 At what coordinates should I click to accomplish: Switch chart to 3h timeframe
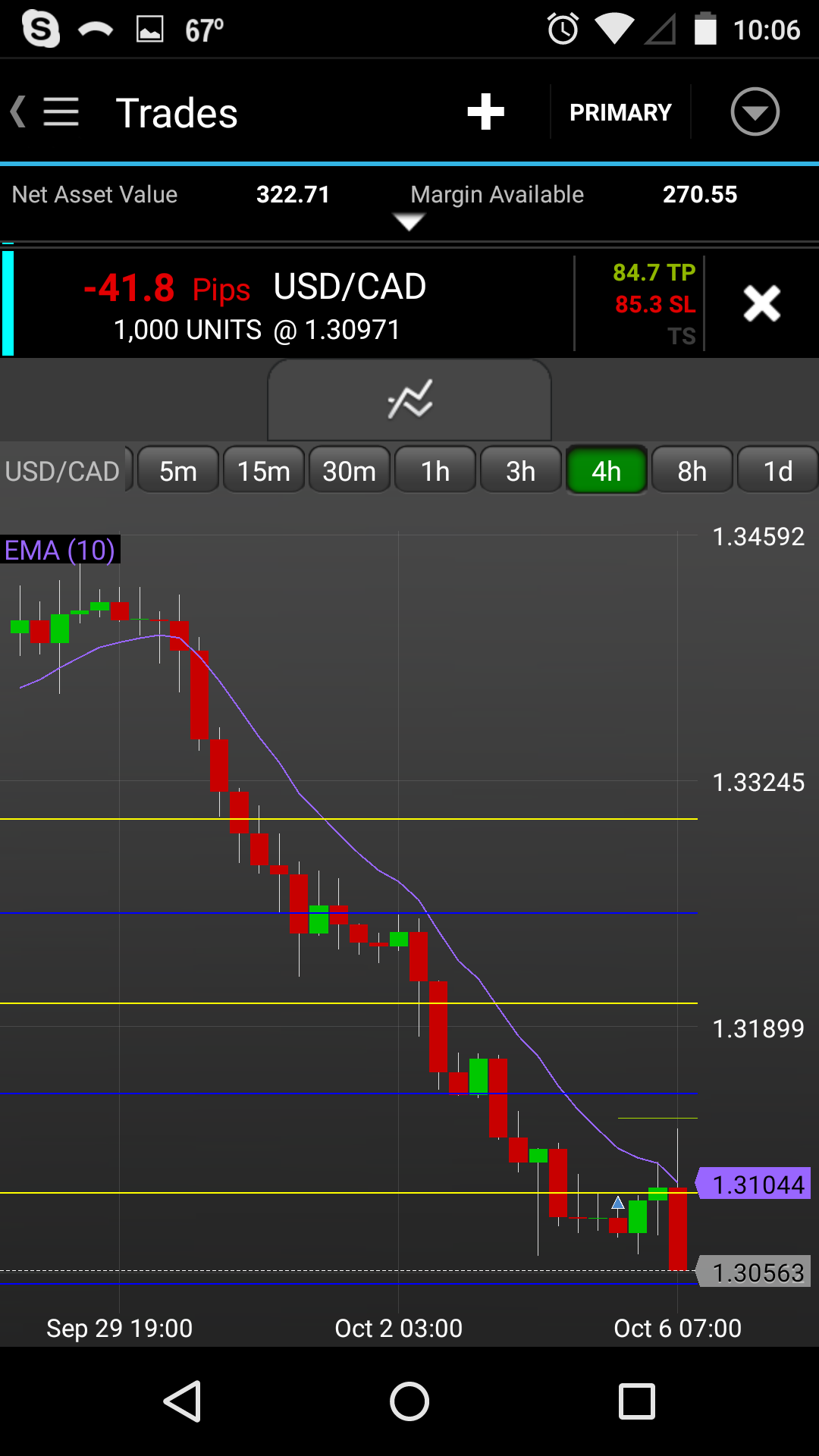point(521,471)
